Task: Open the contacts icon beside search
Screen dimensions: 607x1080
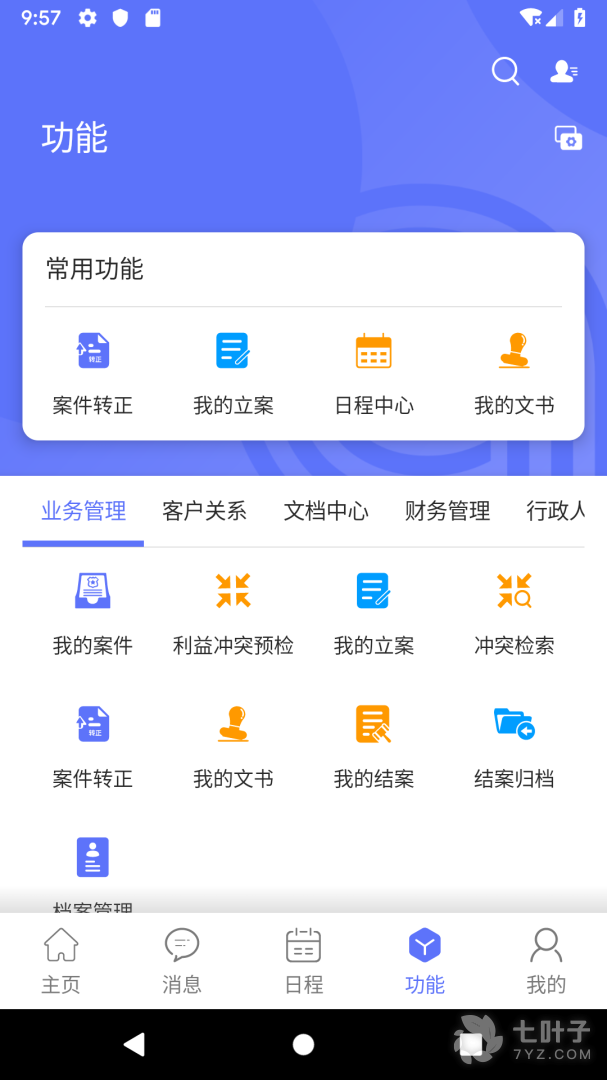Action: point(564,72)
